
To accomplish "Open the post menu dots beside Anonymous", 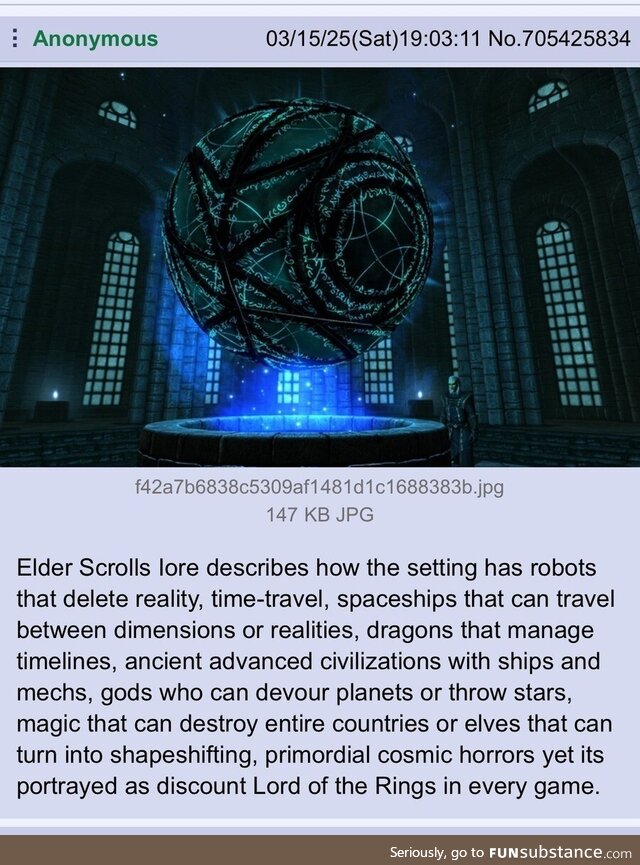I will pyautogui.click(x=15, y=39).
